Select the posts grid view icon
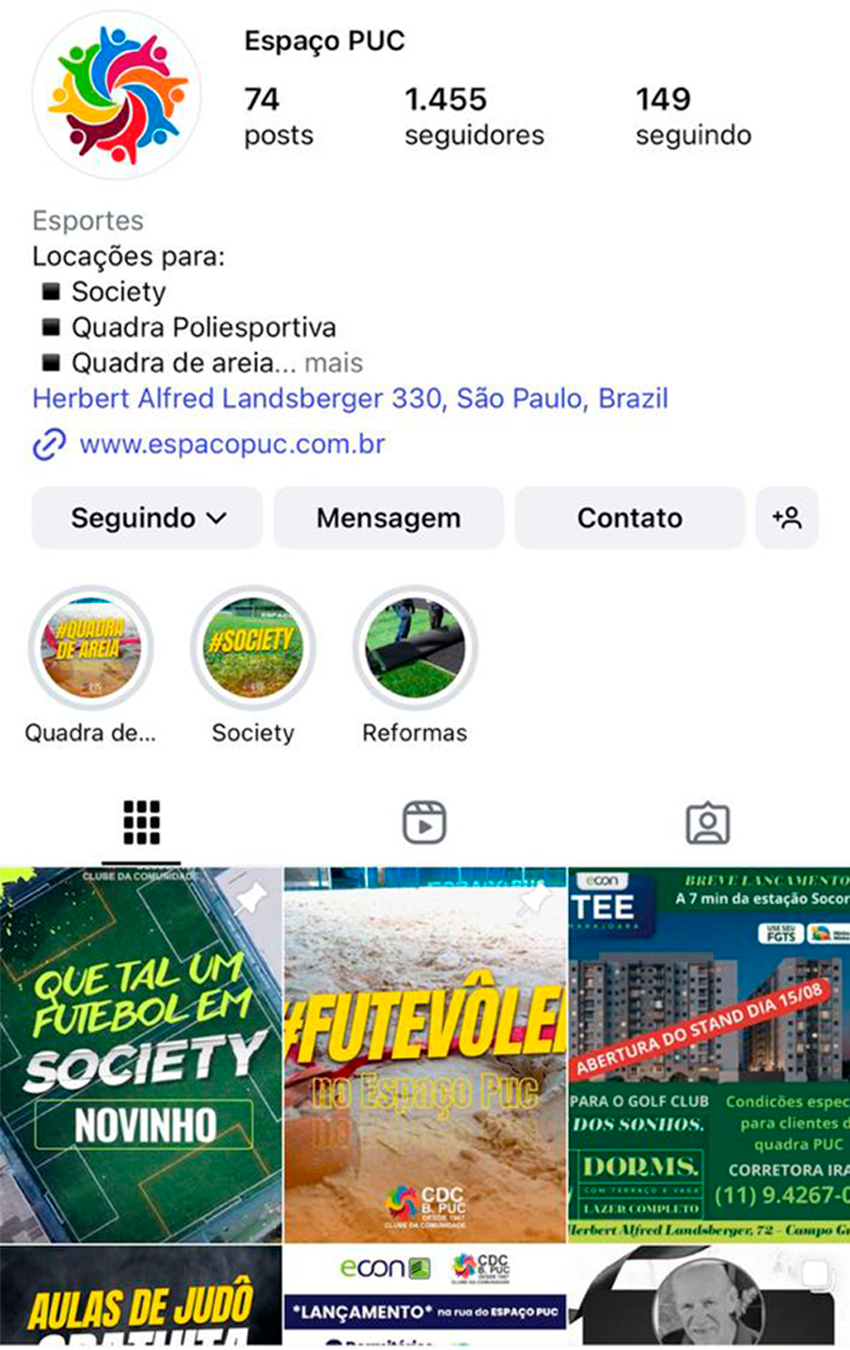 point(142,821)
